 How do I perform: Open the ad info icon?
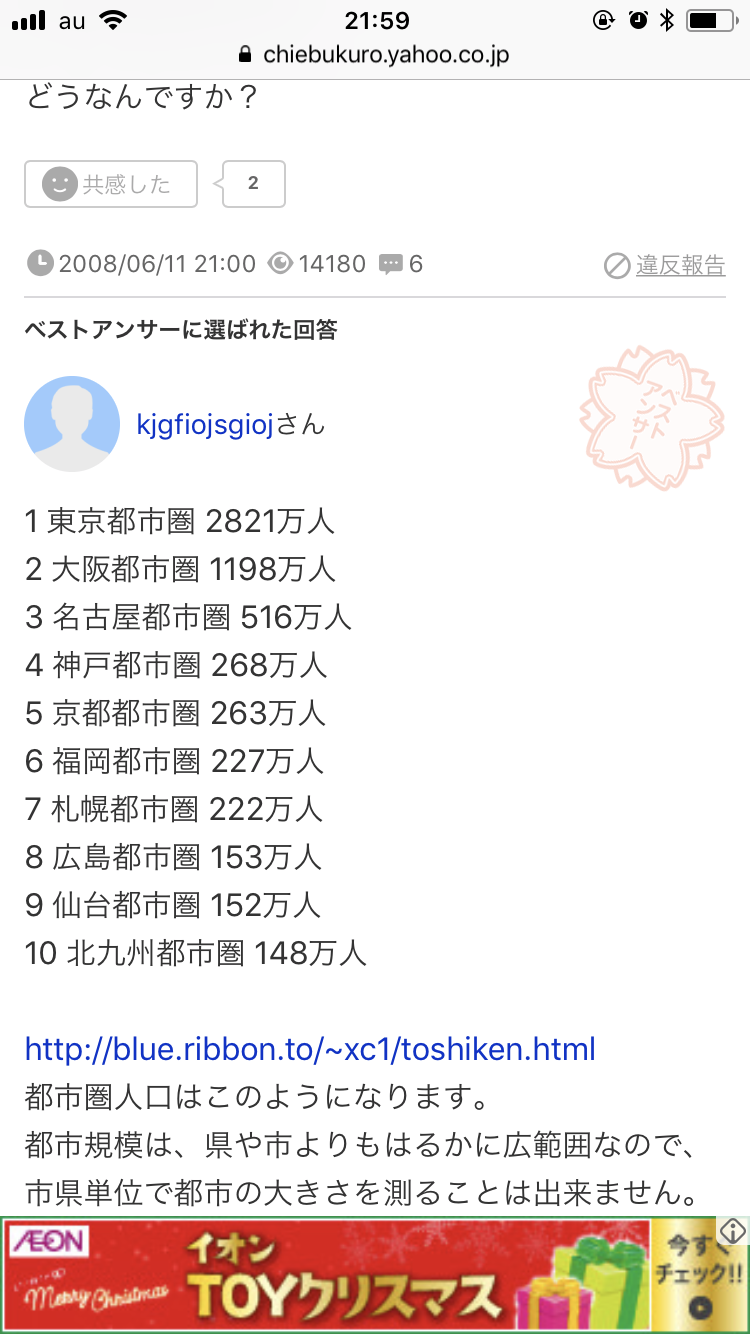[x=733, y=1231]
